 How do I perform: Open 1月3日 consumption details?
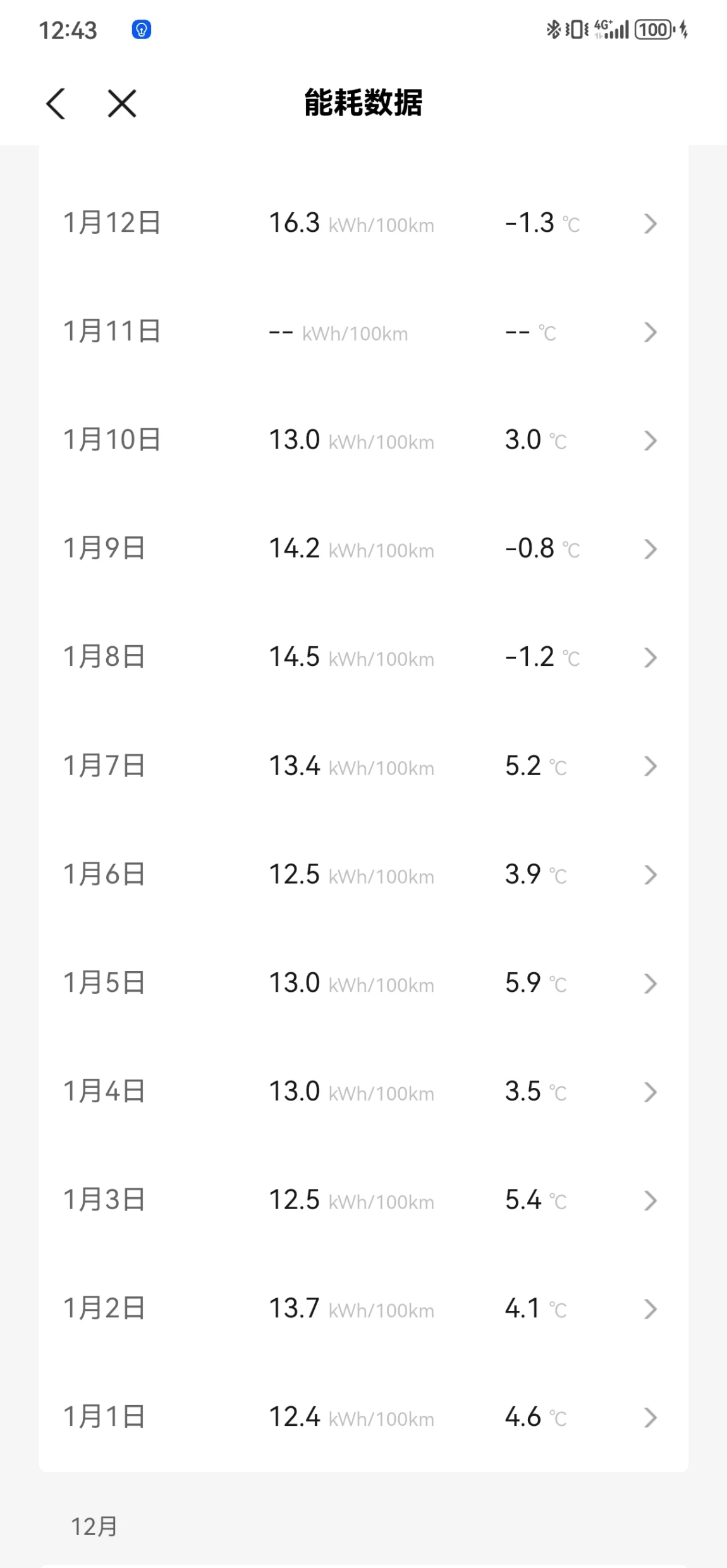pos(363,1200)
